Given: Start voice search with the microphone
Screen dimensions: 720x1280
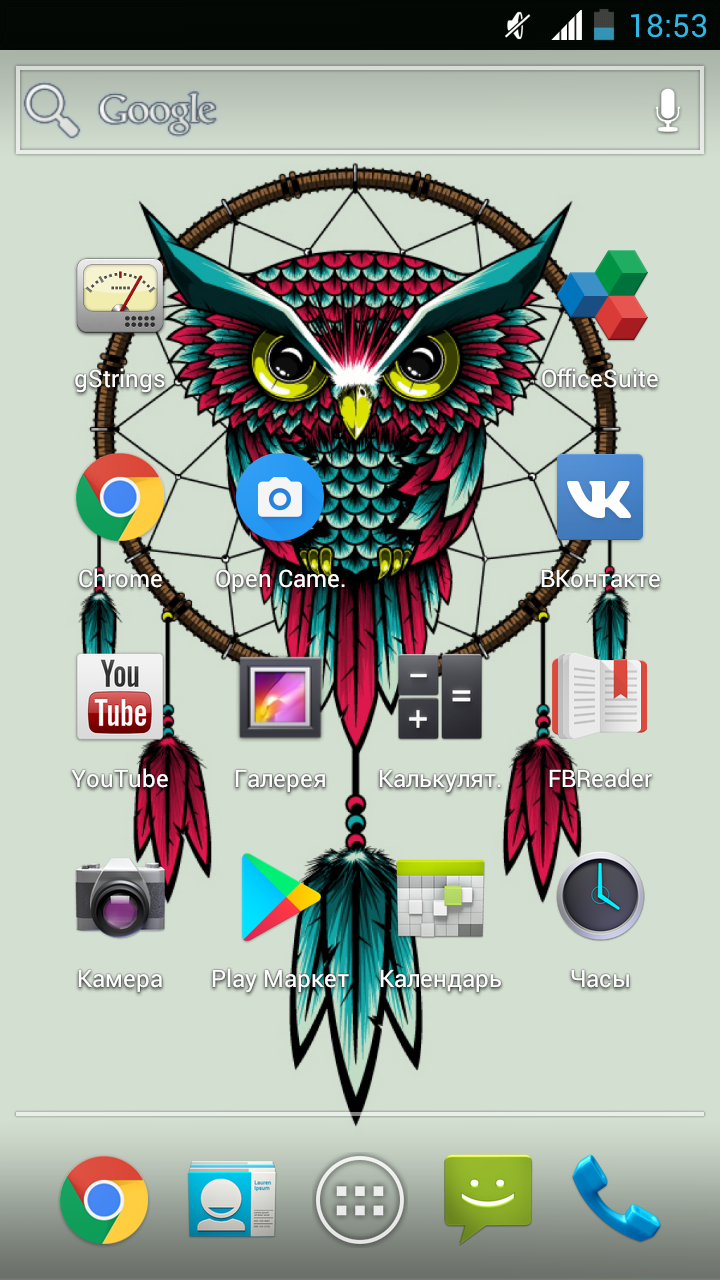Looking at the screenshot, I should tap(668, 110).
